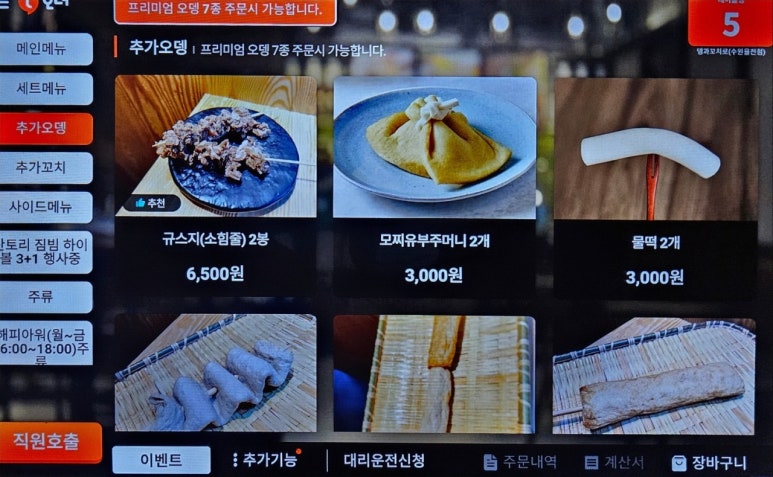Open the 계산서 bill
The width and height of the screenshot is (773, 477).
click(615, 462)
